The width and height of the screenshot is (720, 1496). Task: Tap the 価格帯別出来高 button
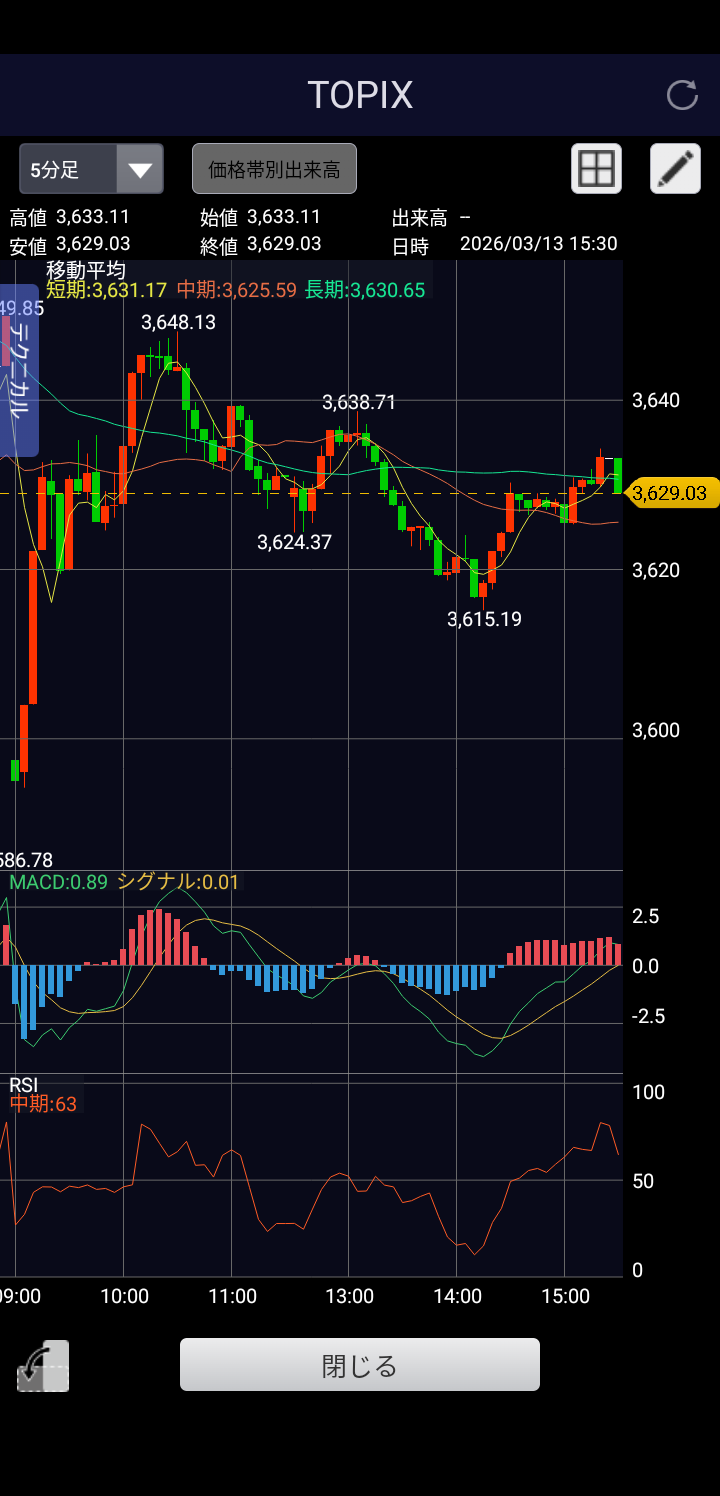[274, 169]
